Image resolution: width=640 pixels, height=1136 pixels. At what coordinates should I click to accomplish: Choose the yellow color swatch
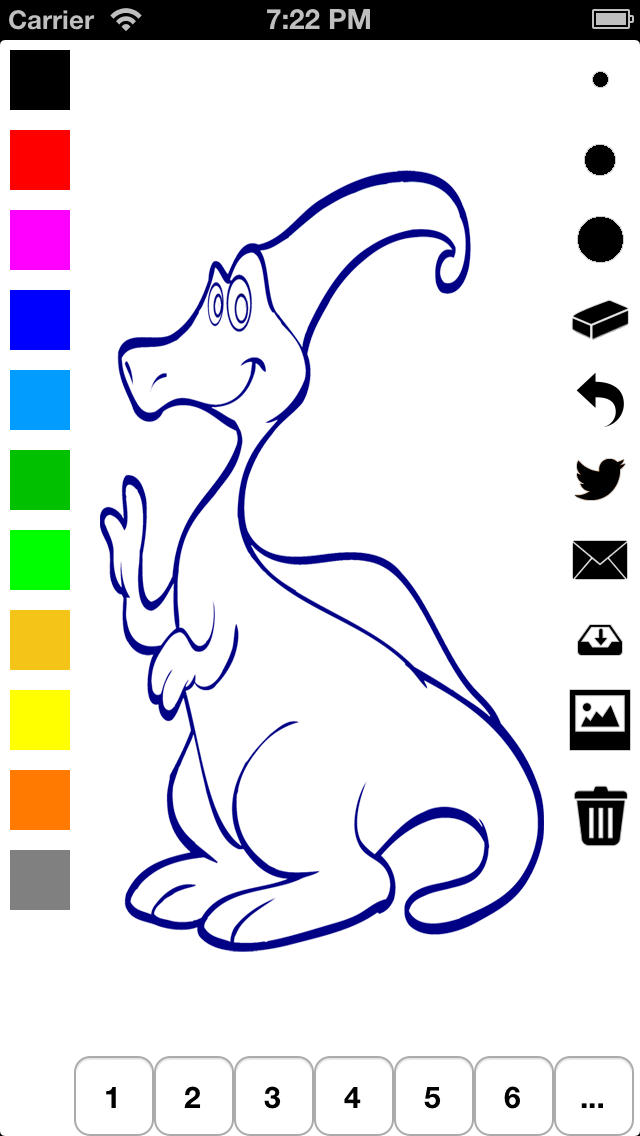[40, 720]
